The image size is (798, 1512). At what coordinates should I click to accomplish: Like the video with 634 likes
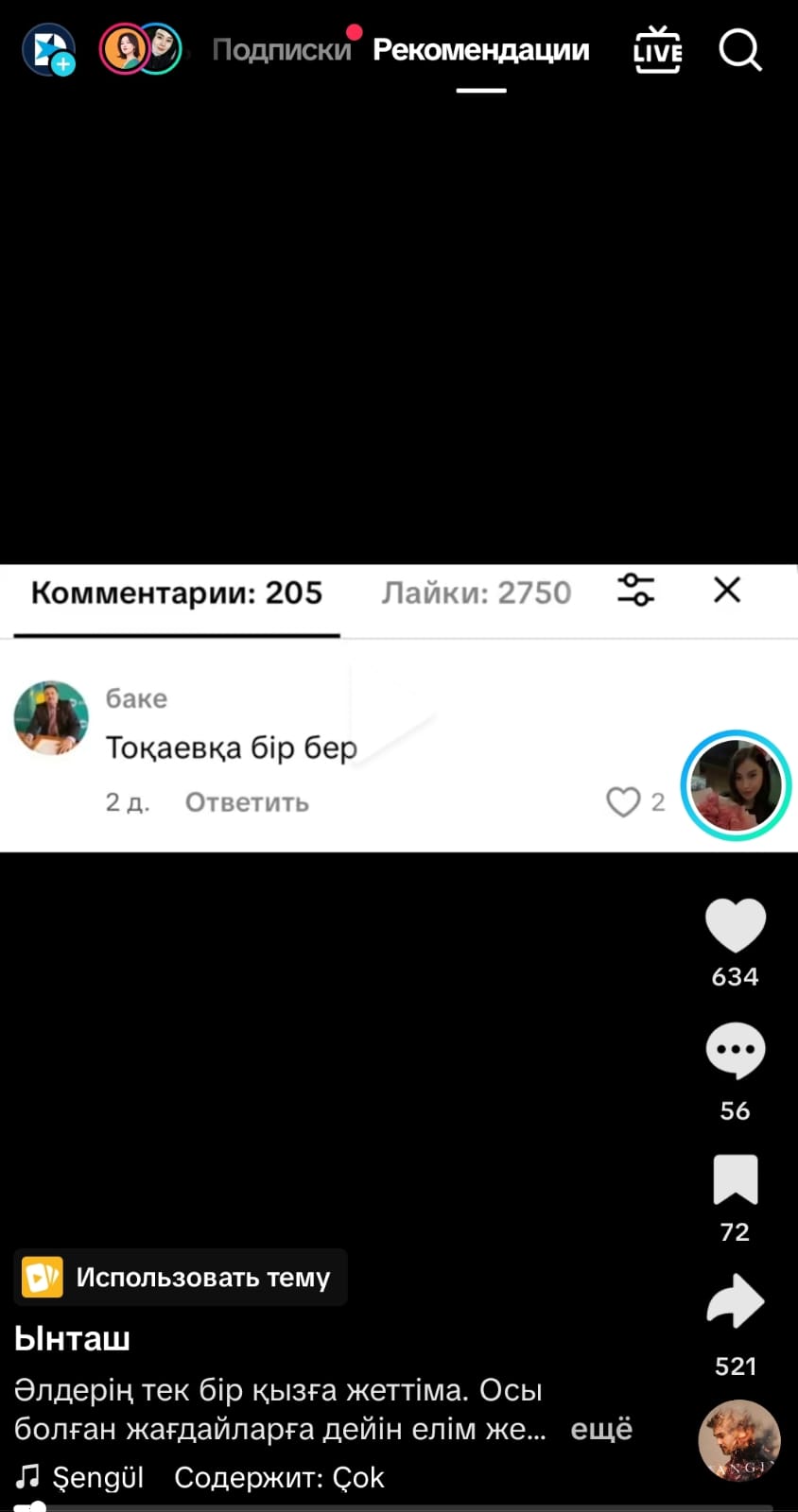[x=735, y=925]
